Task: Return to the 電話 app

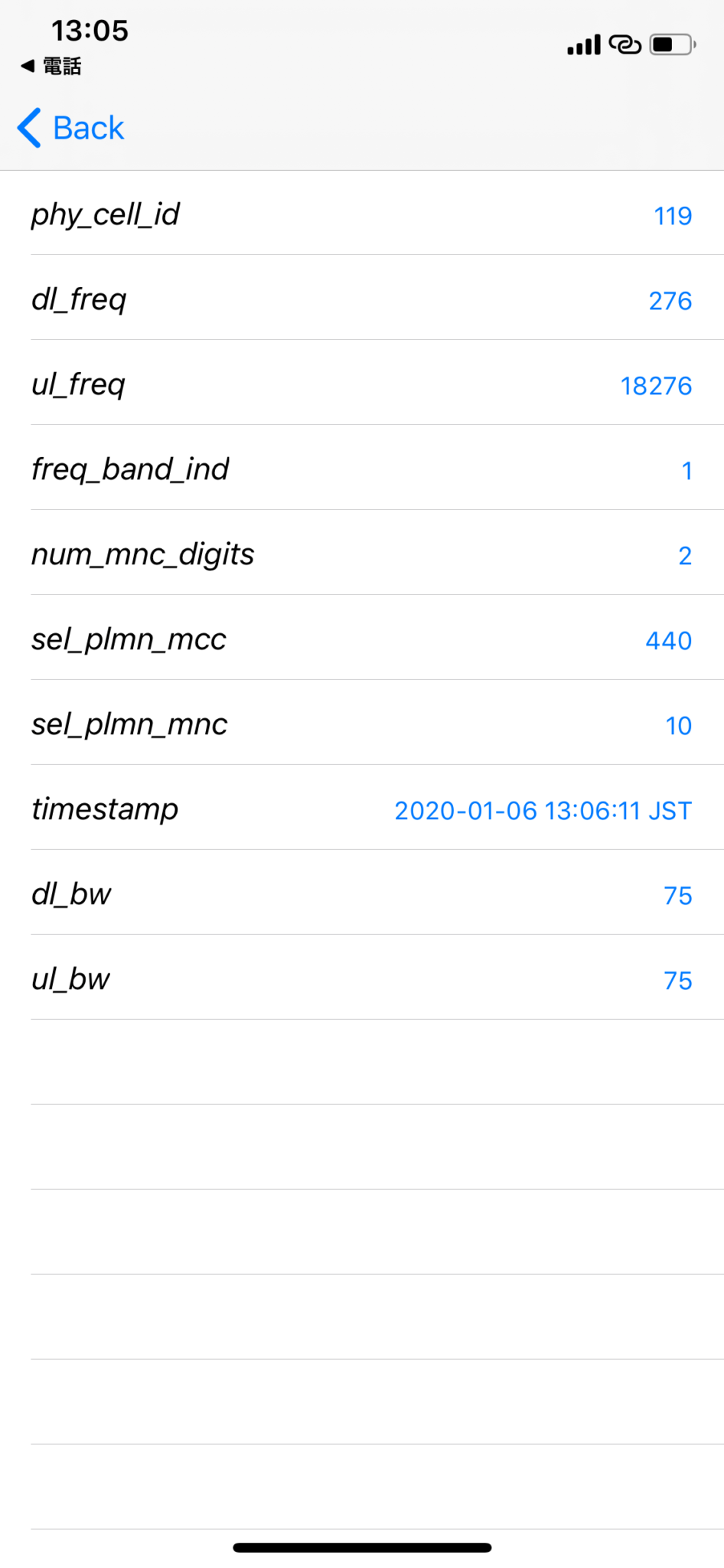Action: coord(51,67)
